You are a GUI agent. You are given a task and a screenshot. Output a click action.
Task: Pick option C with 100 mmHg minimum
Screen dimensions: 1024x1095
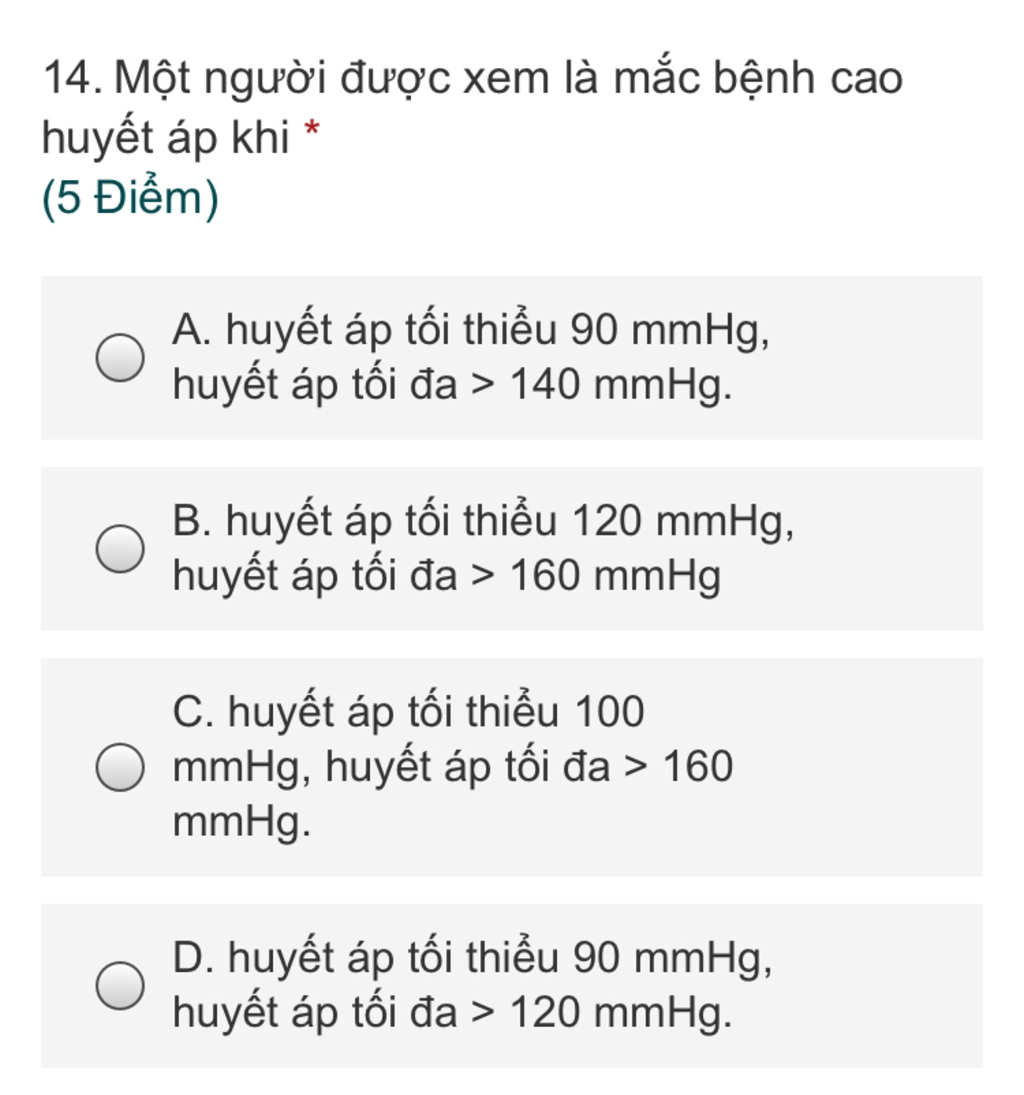[x=119, y=767]
